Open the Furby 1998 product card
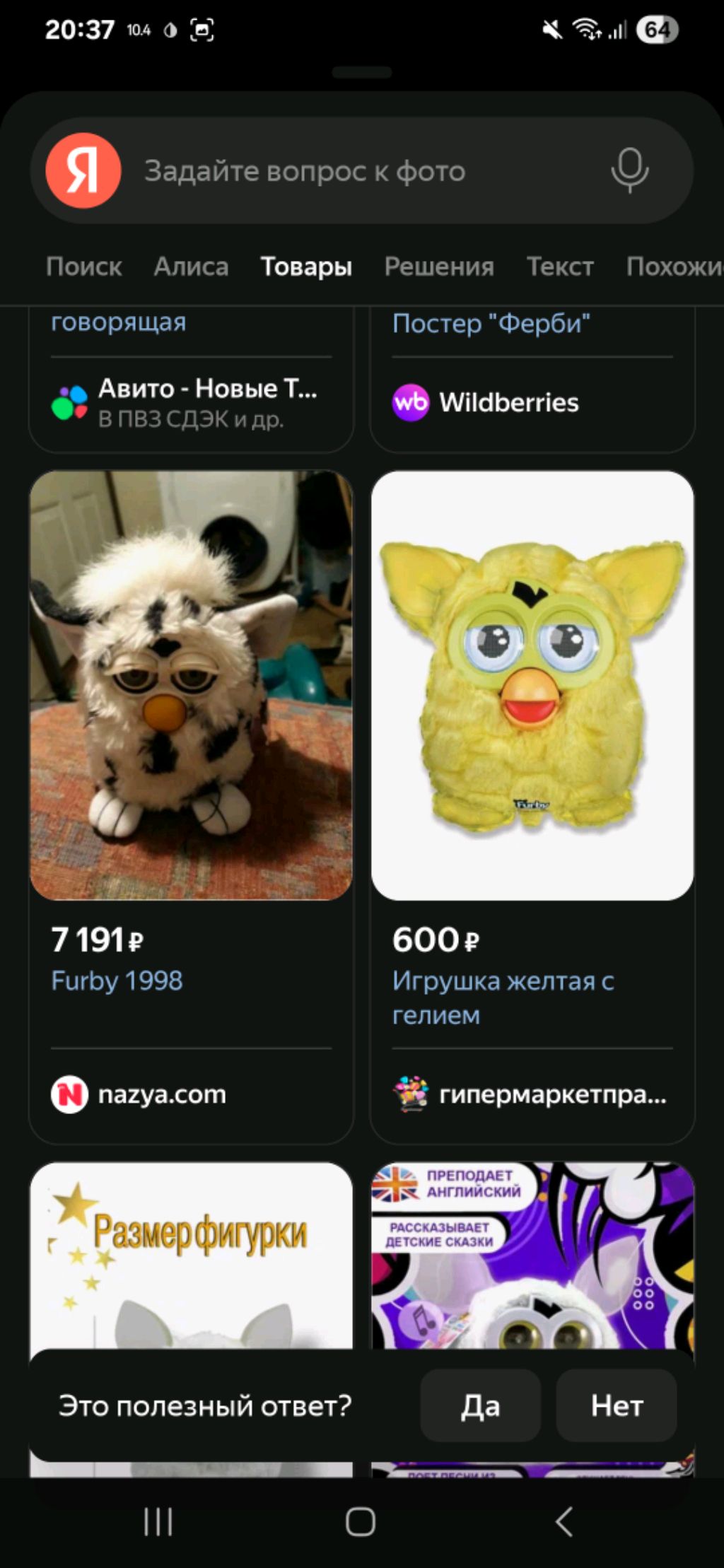The height and width of the screenshot is (1568, 724). [191, 686]
